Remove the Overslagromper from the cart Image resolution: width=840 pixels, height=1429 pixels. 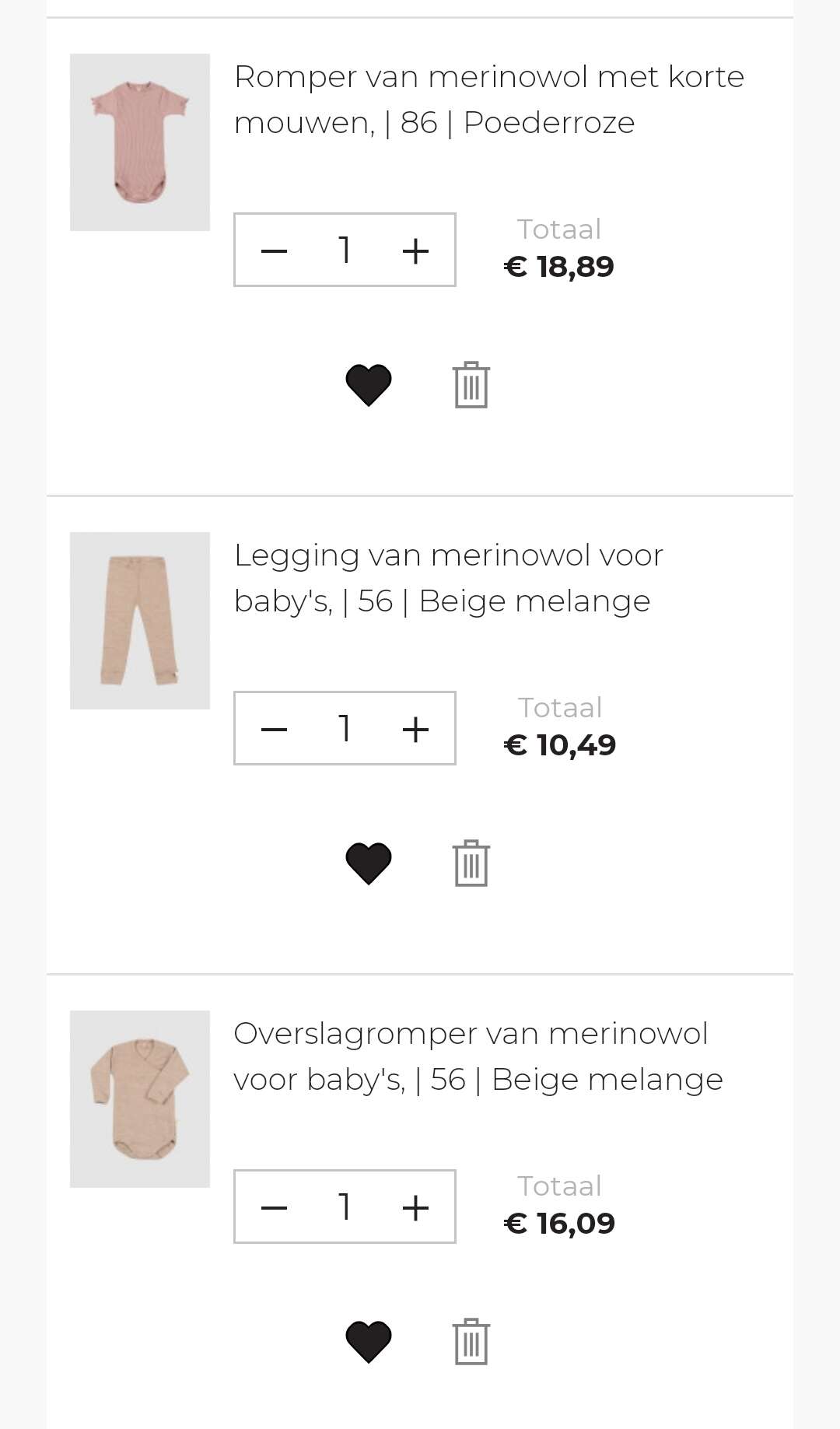pyautogui.click(x=471, y=1341)
